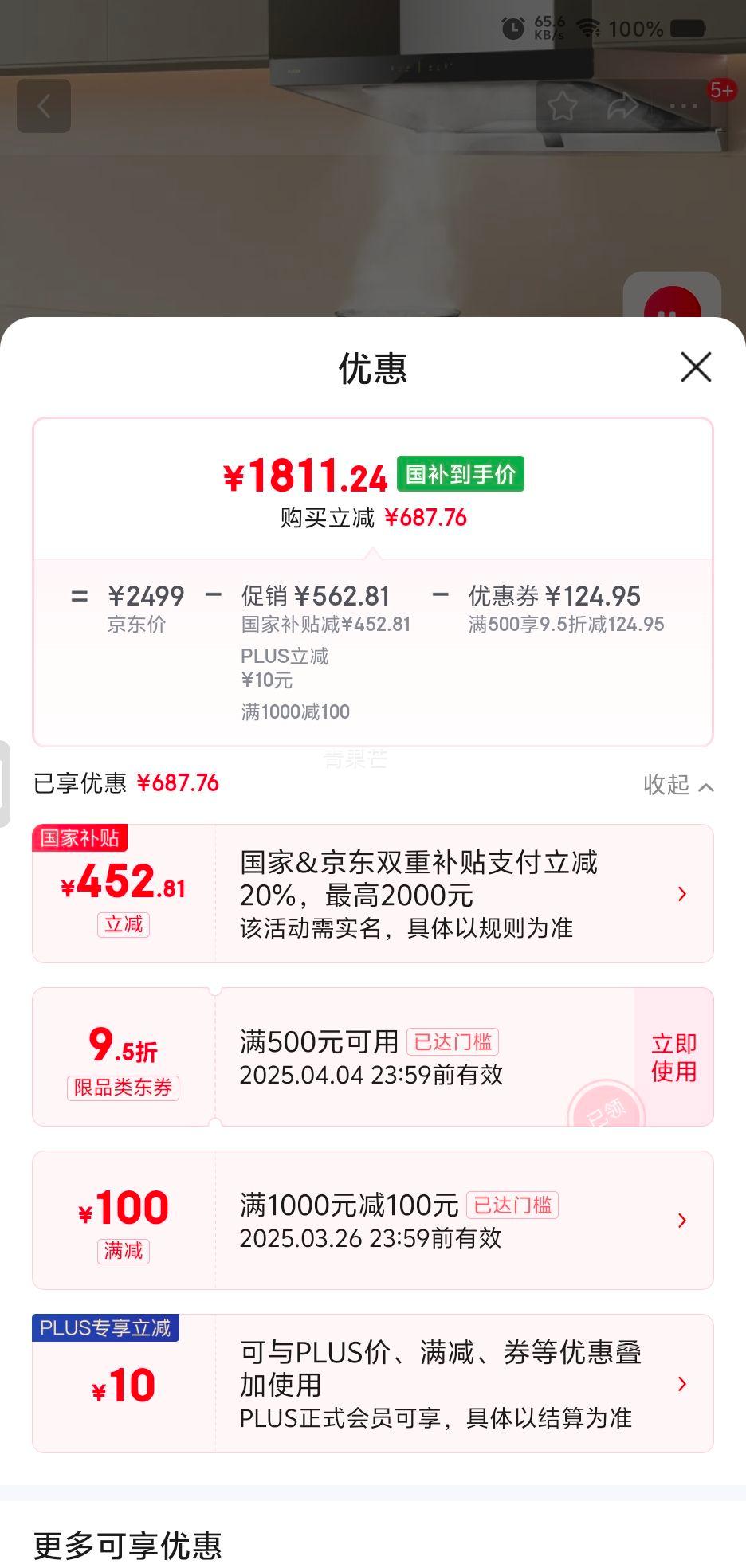Share the product via the share arrow
The width and height of the screenshot is (746, 1568).
[x=623, y=106]
